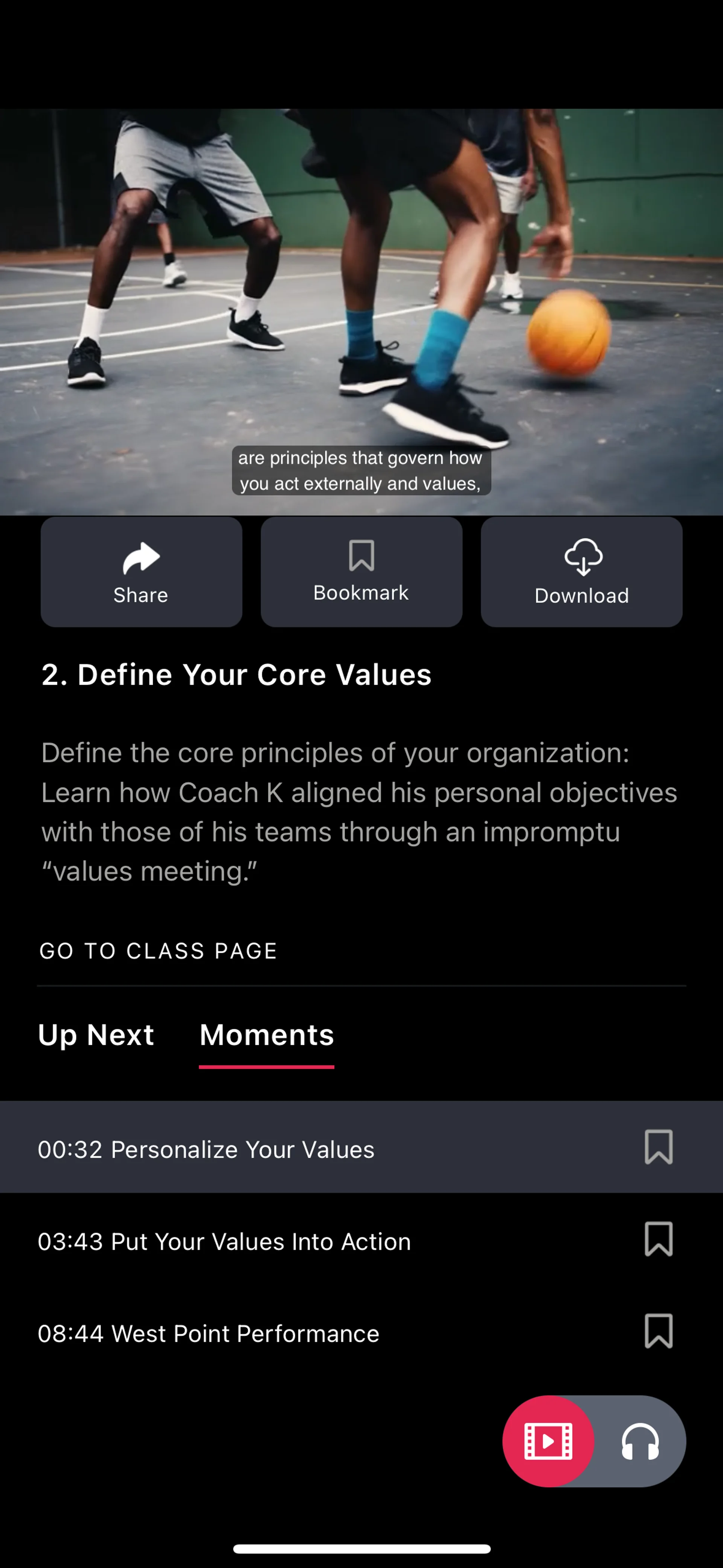Screen dimensions: 723x1568
Task: Bookmark the West Point Performance moment
Action: 659,1331
